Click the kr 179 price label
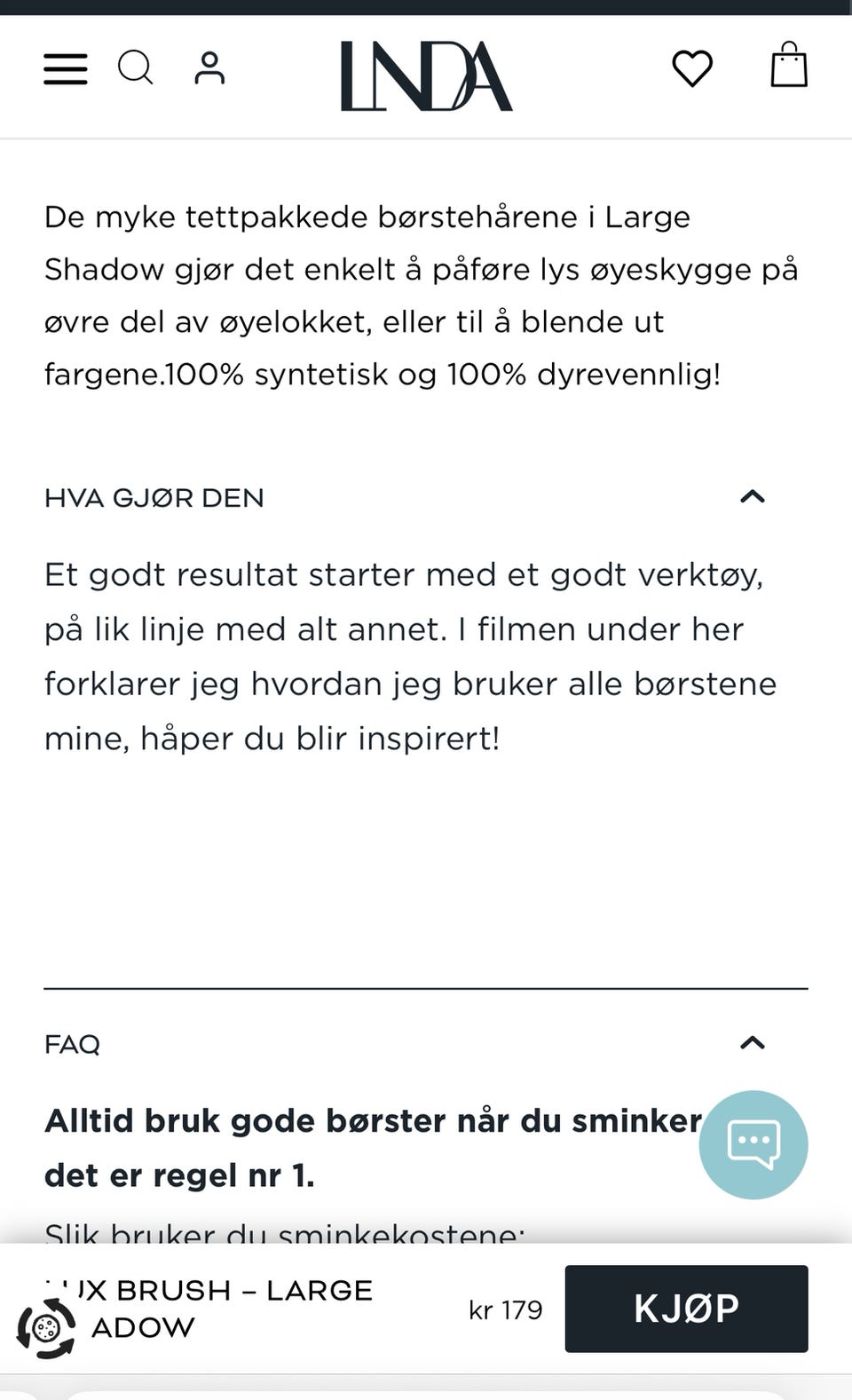Screen dimensions: 852x1400 504,1309
